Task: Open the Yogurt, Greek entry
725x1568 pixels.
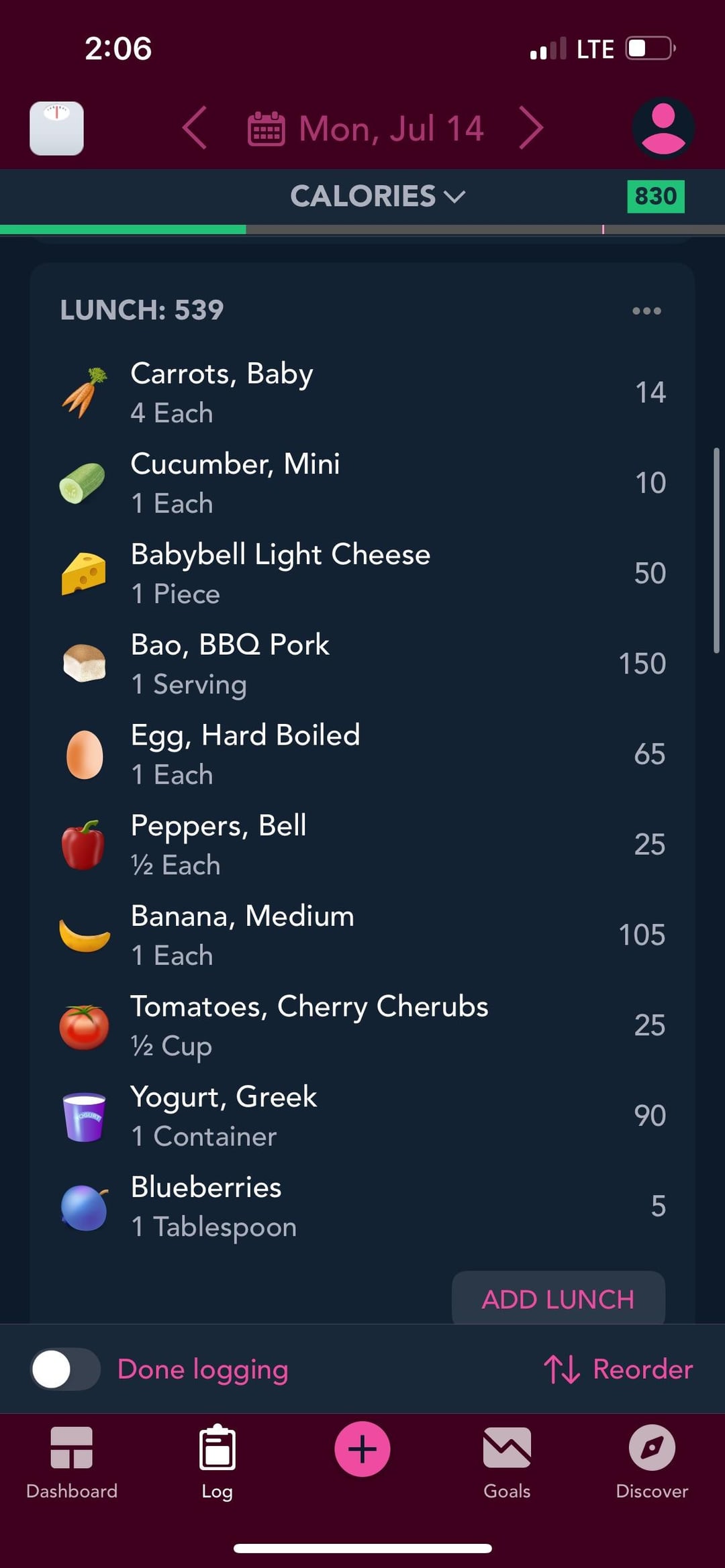Action: coord(362,1116)
